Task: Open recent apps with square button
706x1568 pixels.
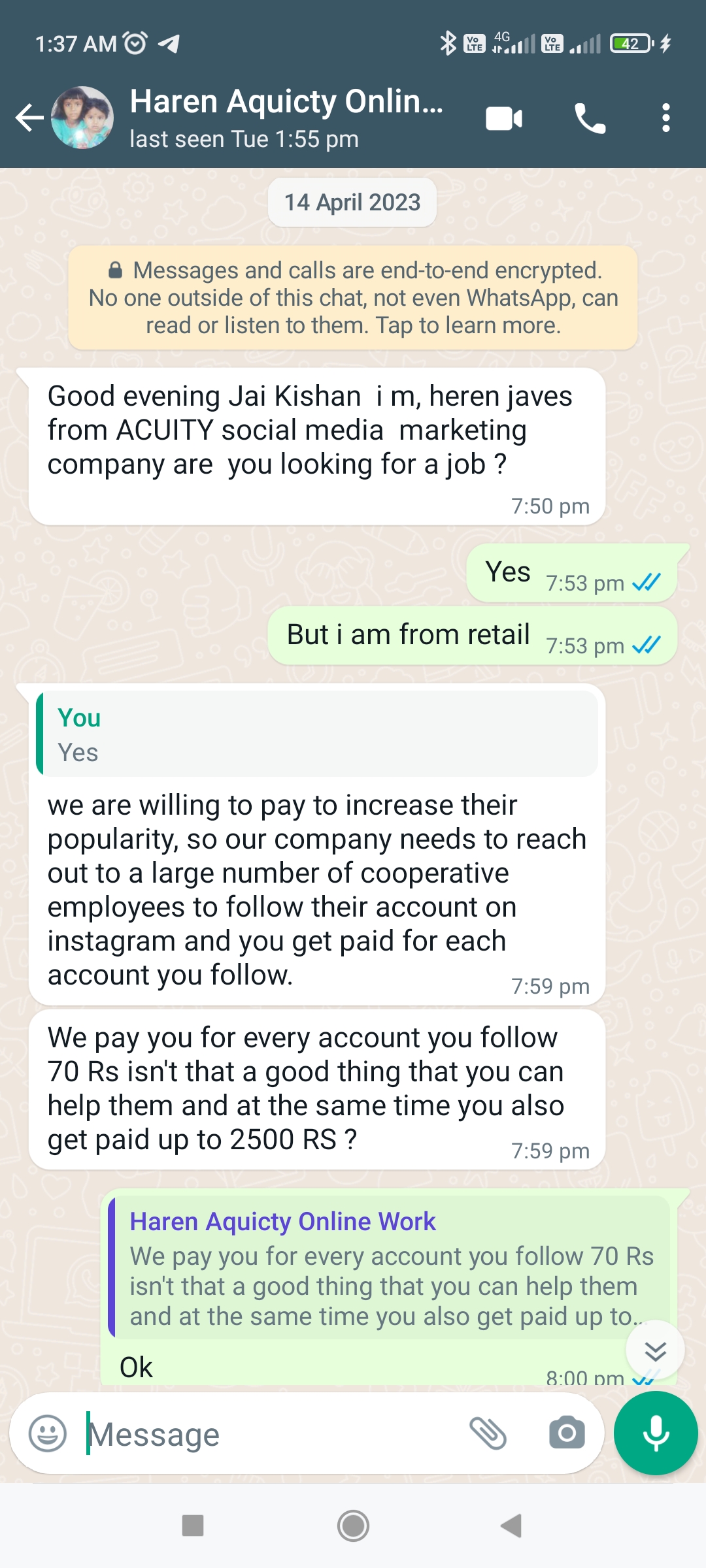Action: tap(193, 1526)
